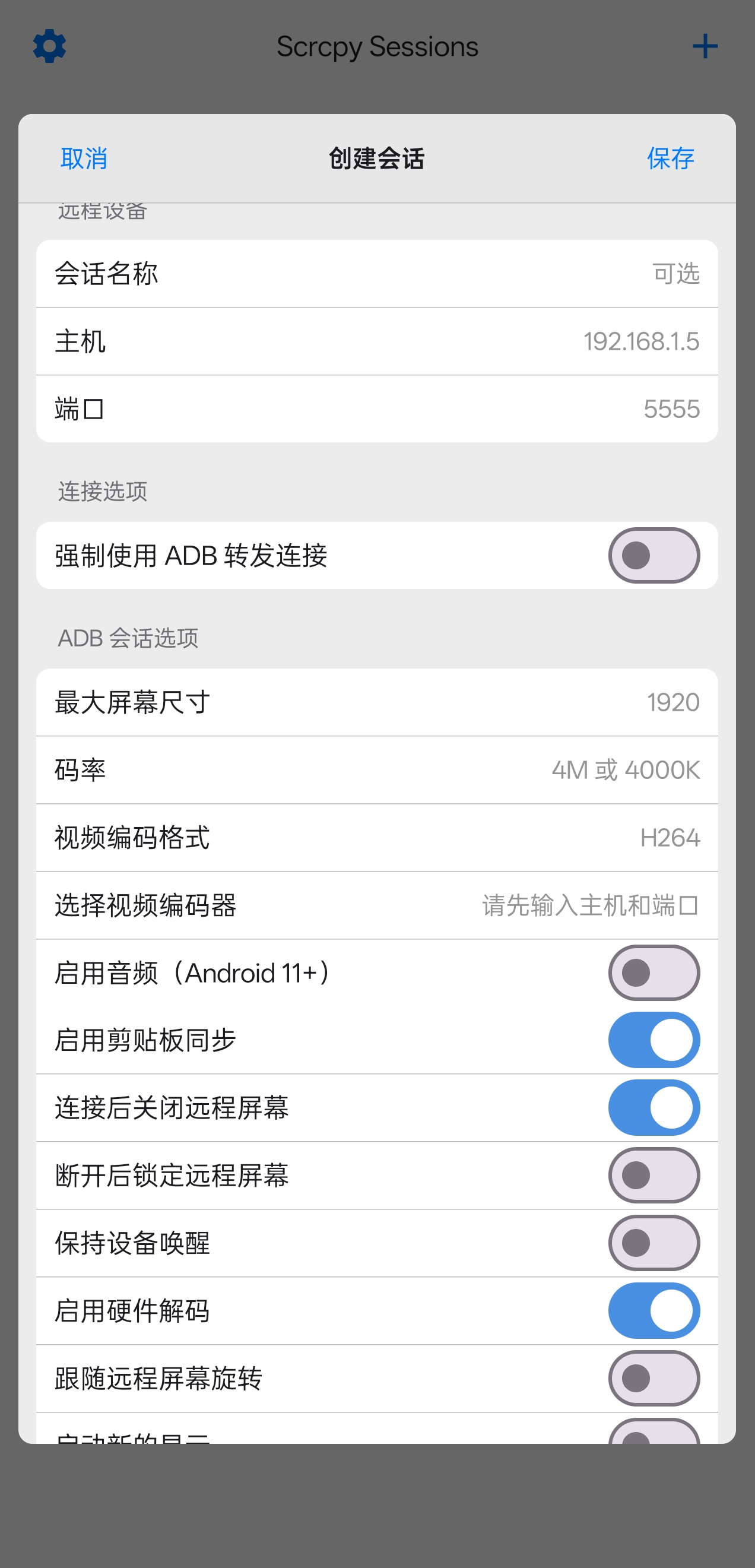Toggle 保持设备唤醒 on

tap(654, 1243)
